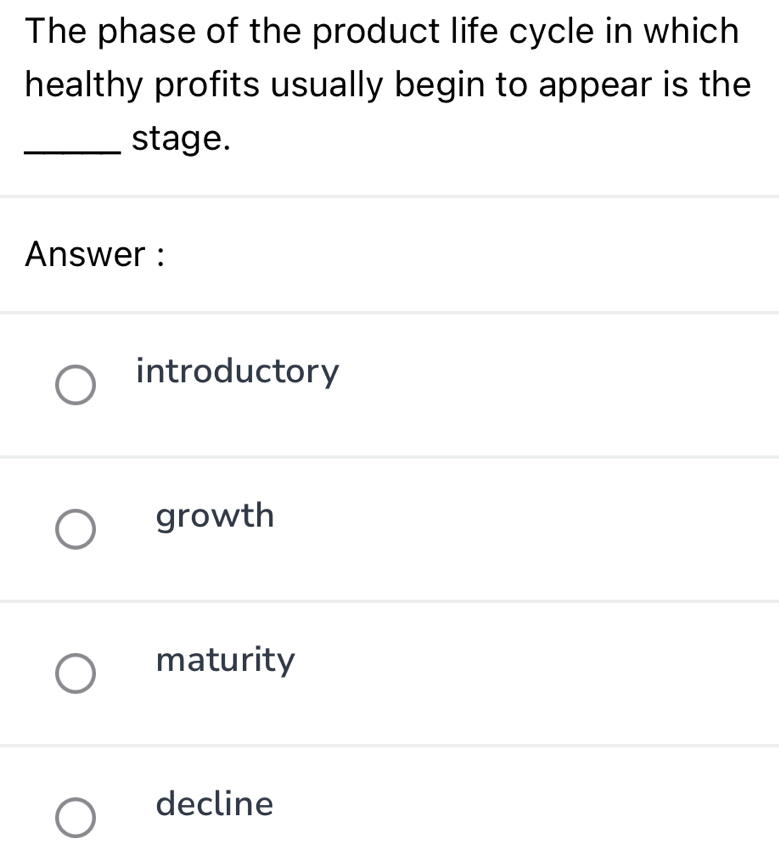
Task: Select the introductory radio button
Action: click(x=75, y=384)
